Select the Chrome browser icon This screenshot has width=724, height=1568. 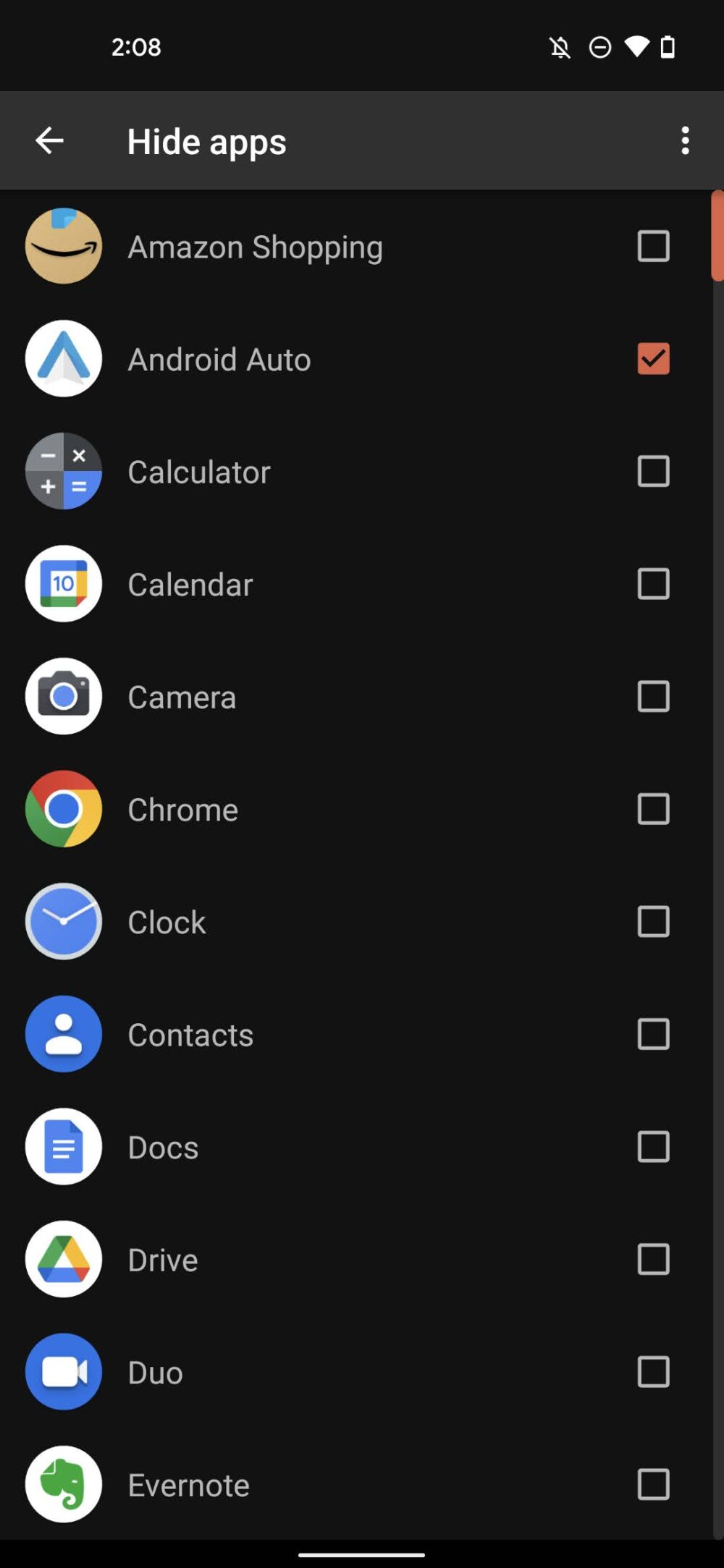(x=63, y=809)
